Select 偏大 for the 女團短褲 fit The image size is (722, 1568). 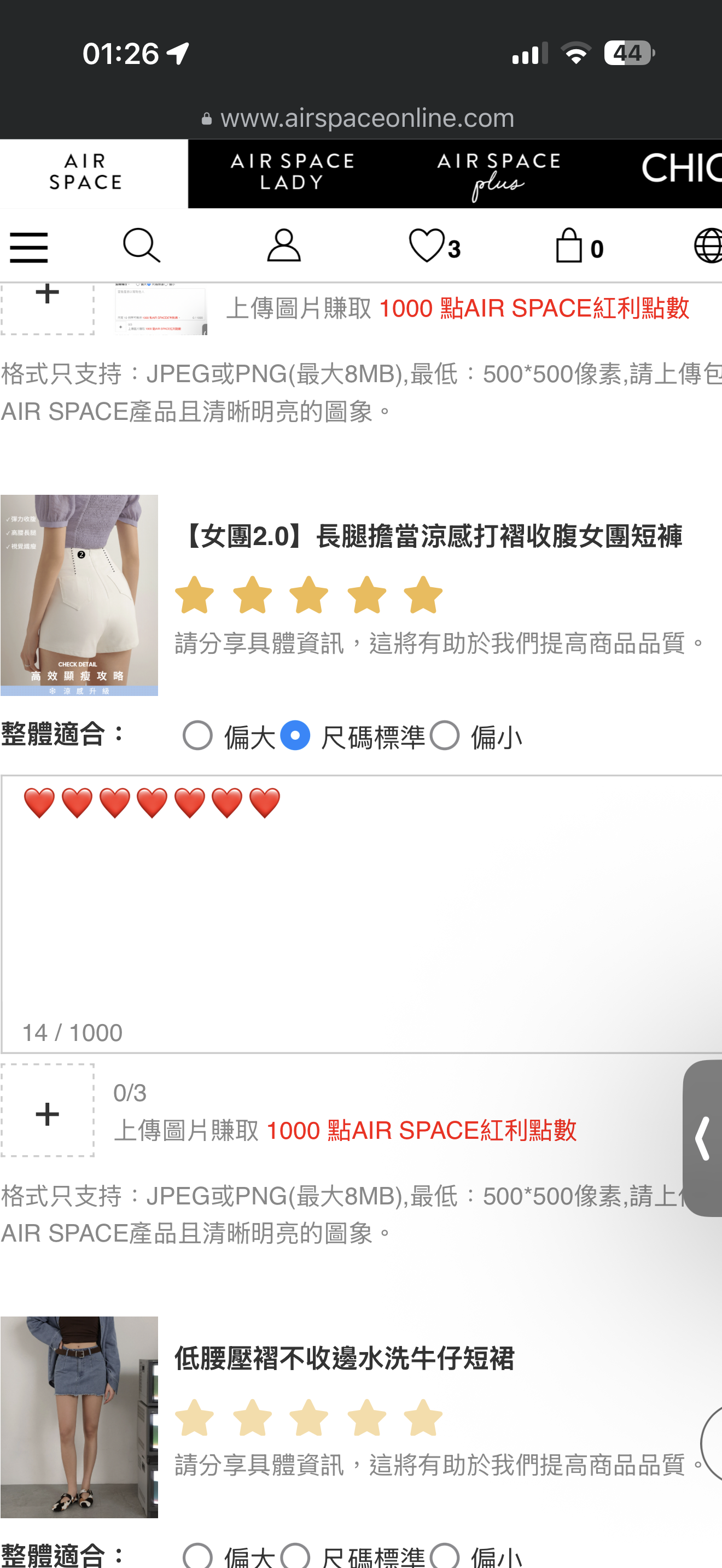pos(198,735)
